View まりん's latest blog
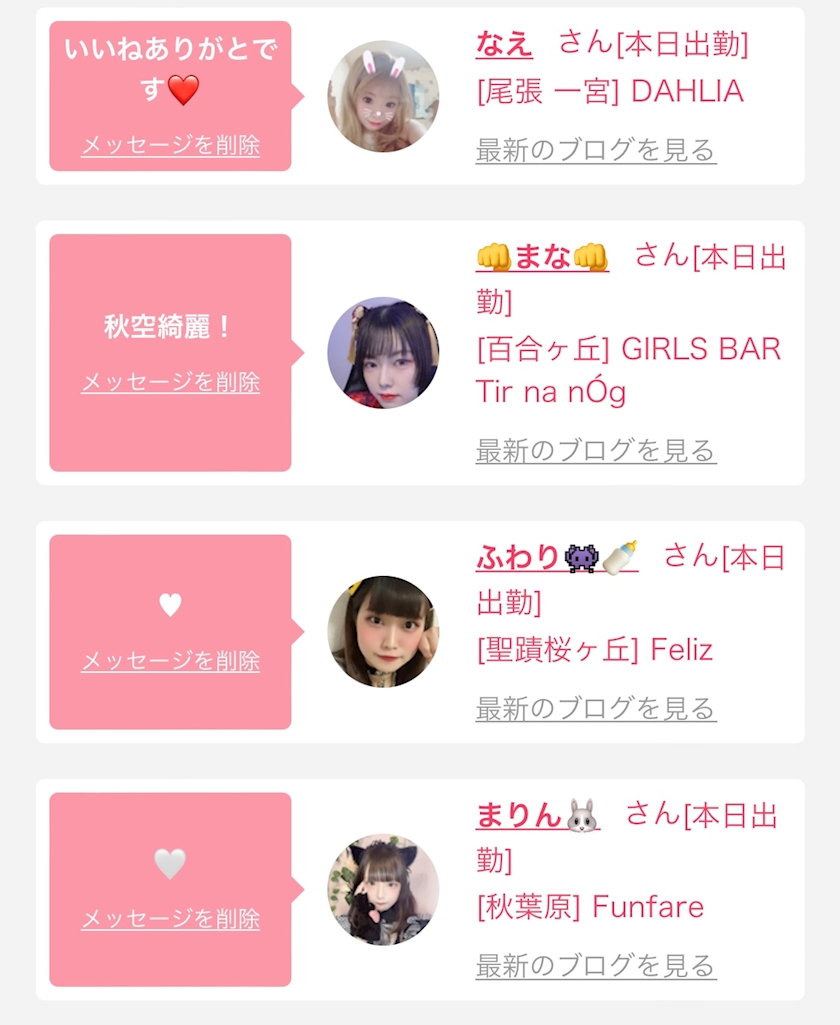840x1025 pixels. click(596, 966)
